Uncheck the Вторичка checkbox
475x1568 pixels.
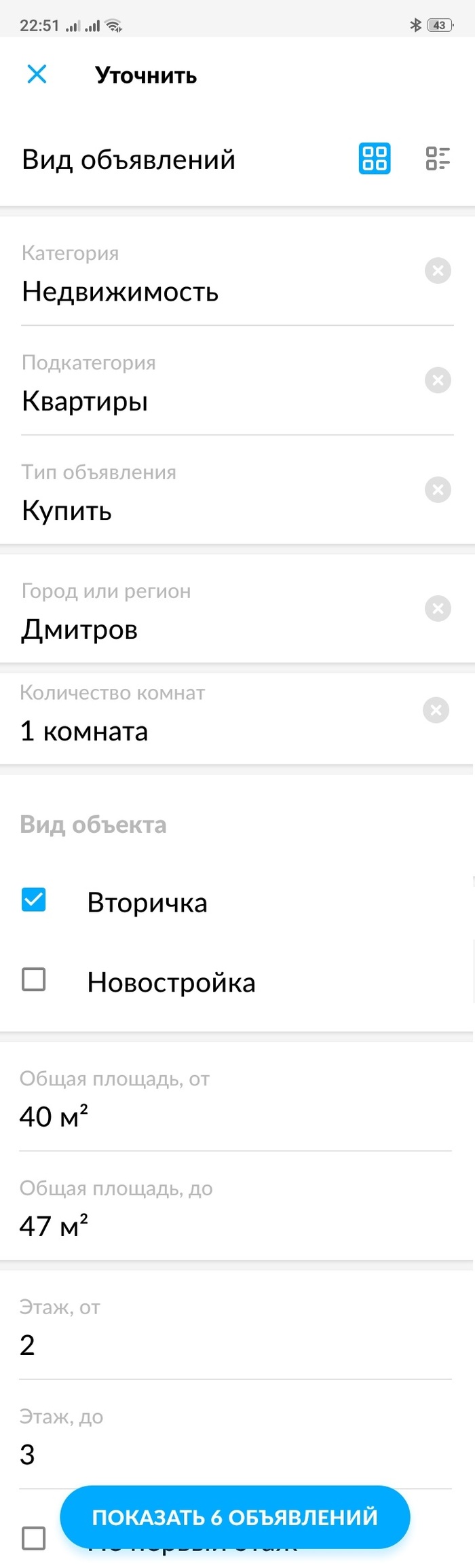pos(34,900)
